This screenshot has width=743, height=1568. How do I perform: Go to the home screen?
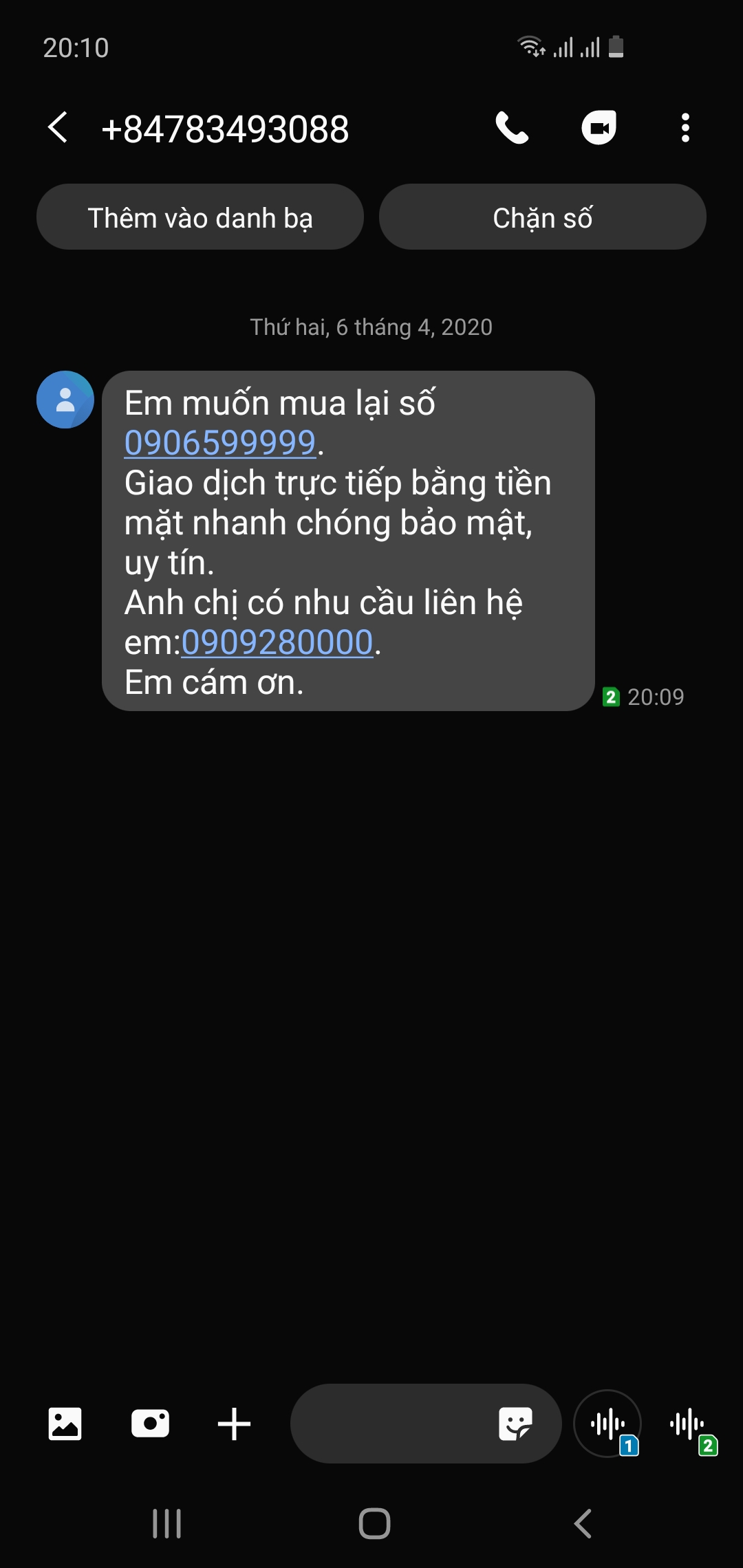click(374, 1523)
